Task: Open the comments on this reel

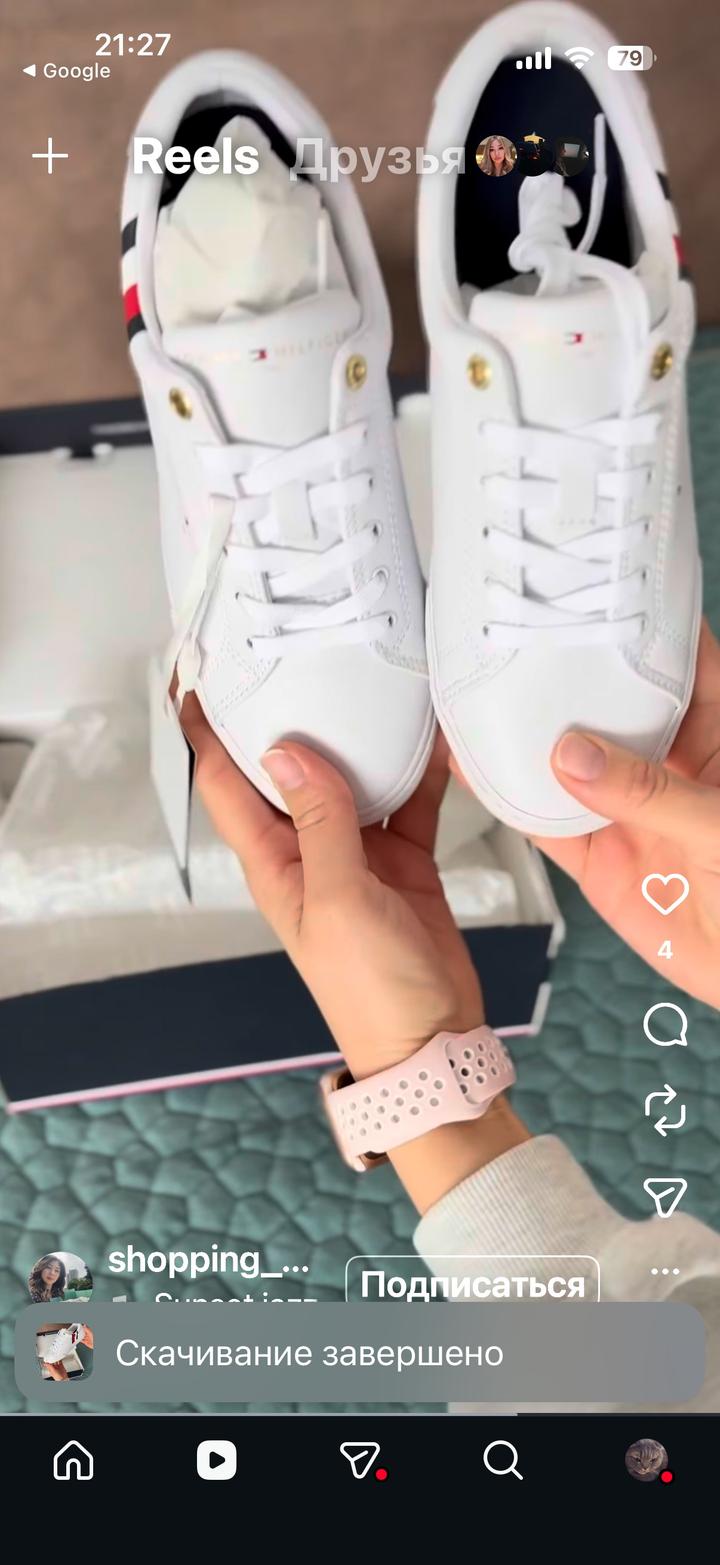Action: pos(665,1025)
